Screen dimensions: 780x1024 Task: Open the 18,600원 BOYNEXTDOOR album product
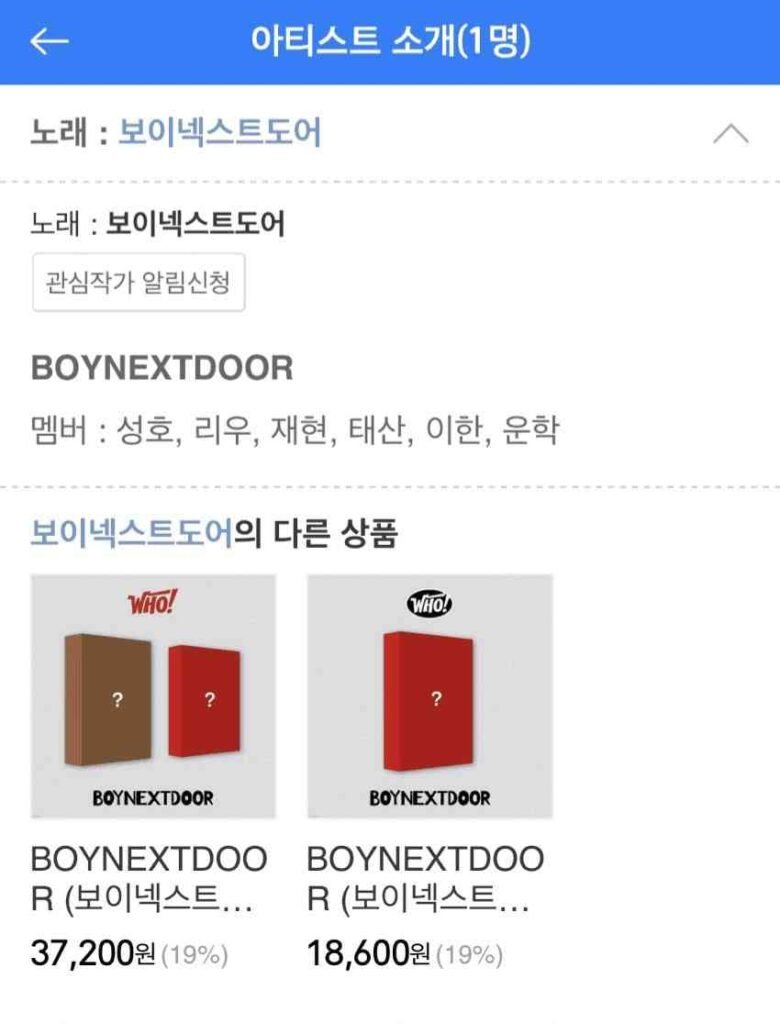[429, 697]
